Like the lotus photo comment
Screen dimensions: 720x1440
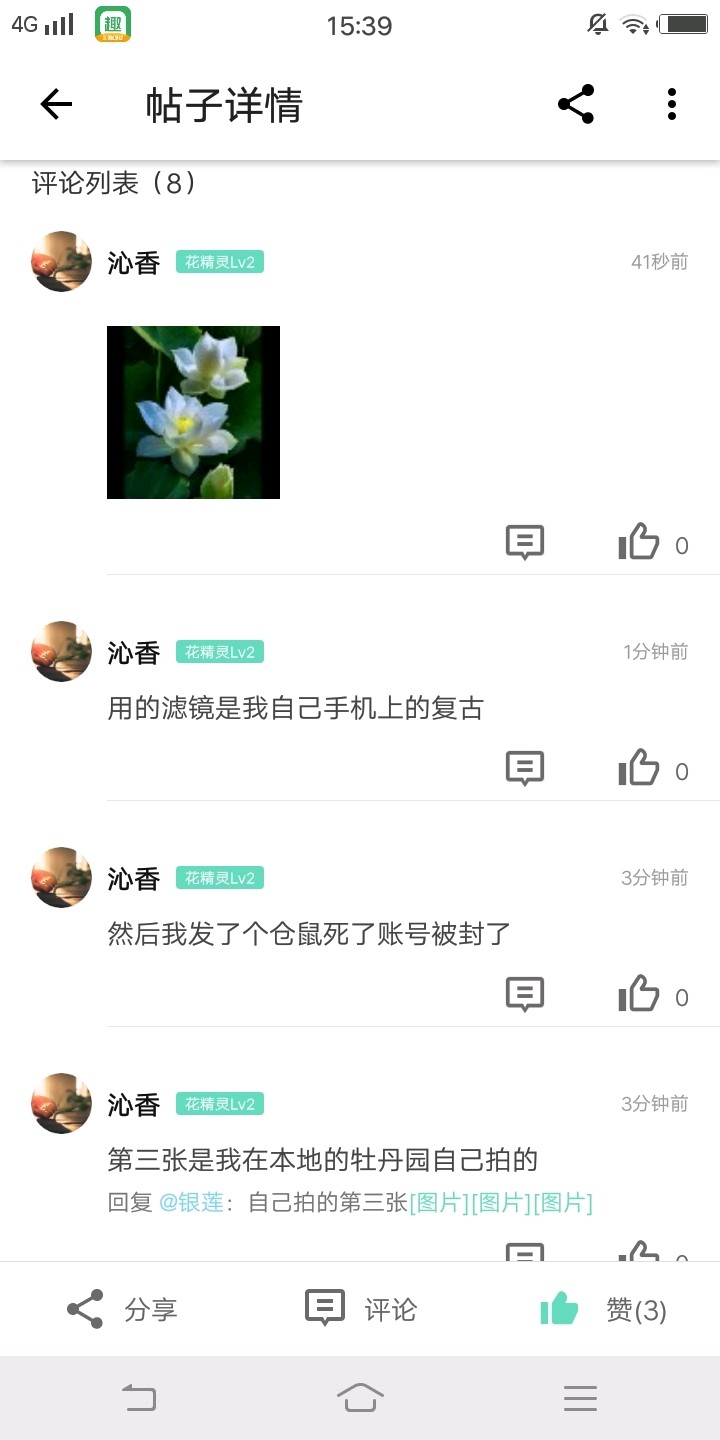tap(639, 543)
